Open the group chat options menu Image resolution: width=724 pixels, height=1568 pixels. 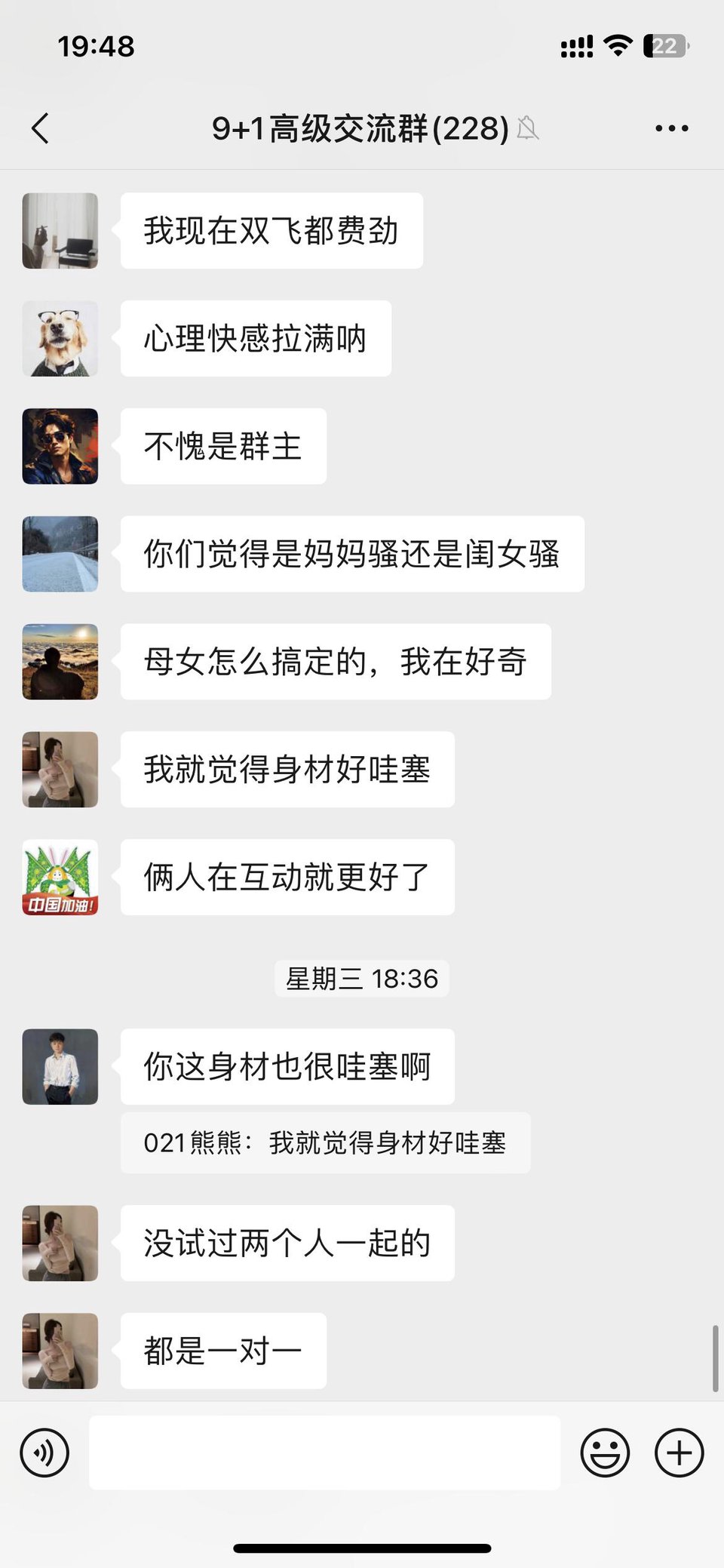(x=671, y=128)
